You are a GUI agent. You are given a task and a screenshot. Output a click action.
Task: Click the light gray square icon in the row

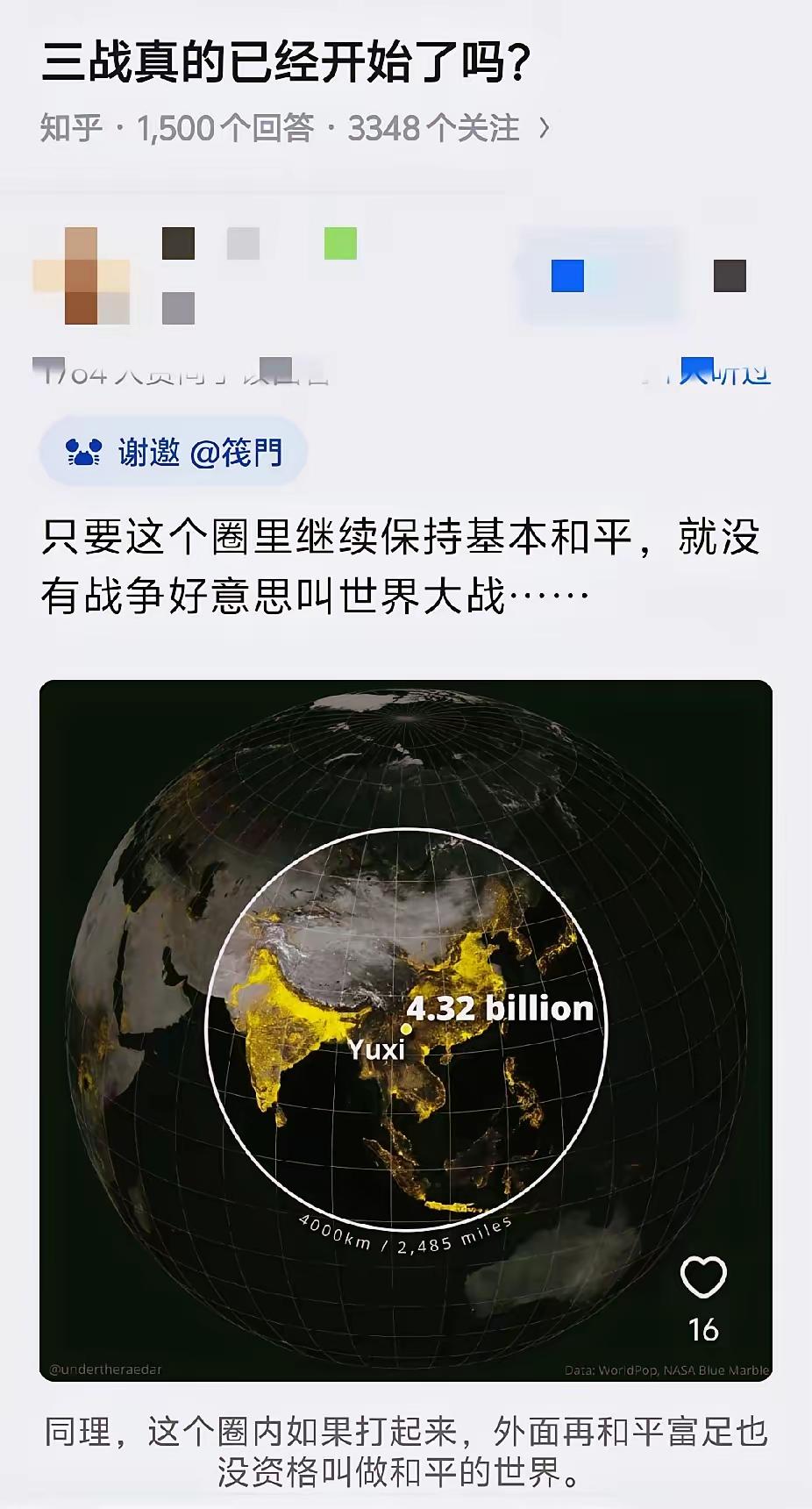243,242
